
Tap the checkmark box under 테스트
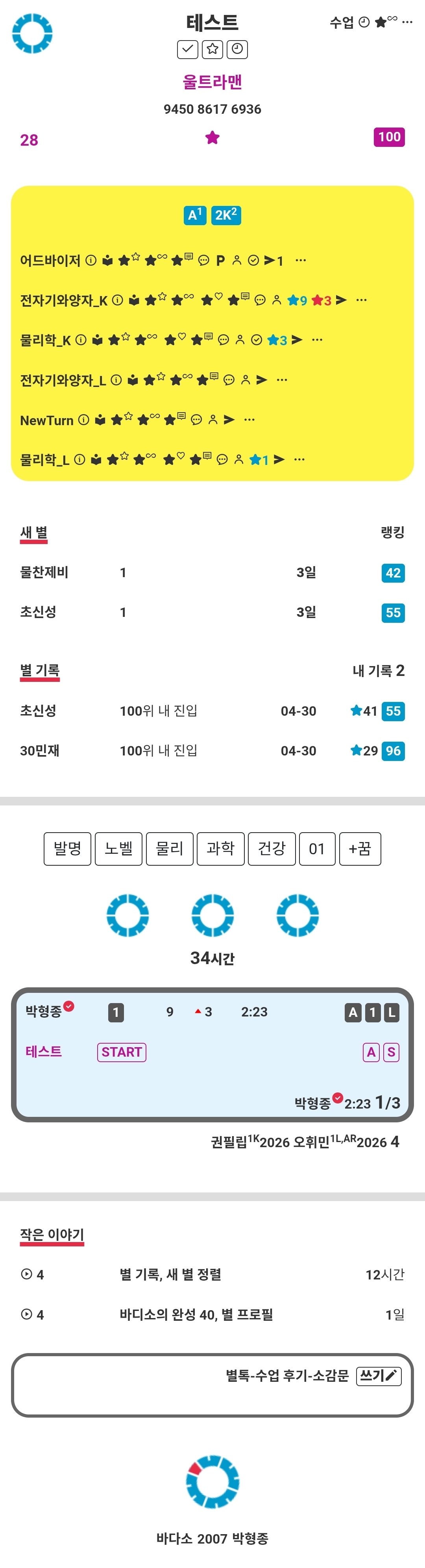[188, 49]
